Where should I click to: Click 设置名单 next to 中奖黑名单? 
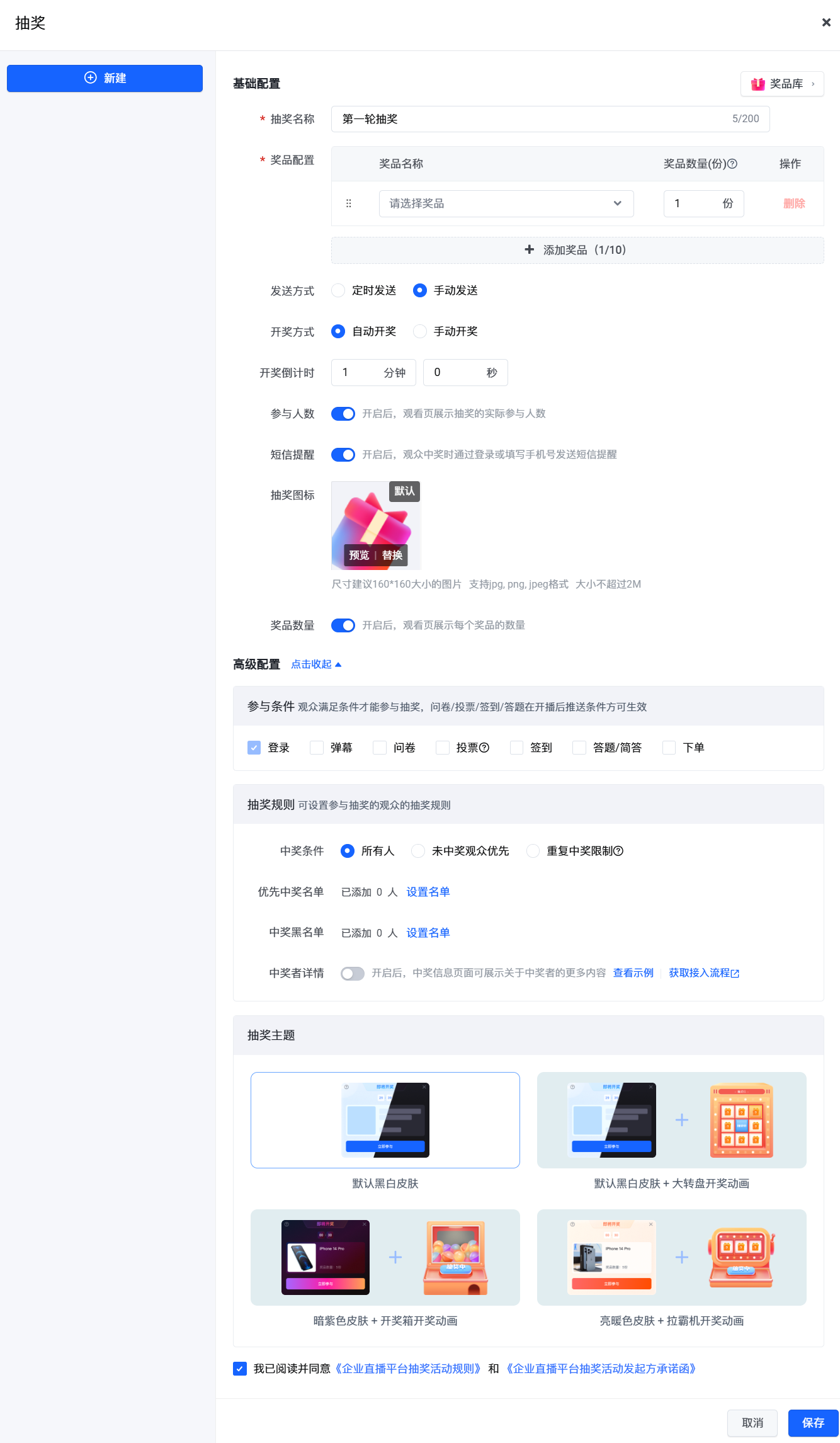pos(428,932)
